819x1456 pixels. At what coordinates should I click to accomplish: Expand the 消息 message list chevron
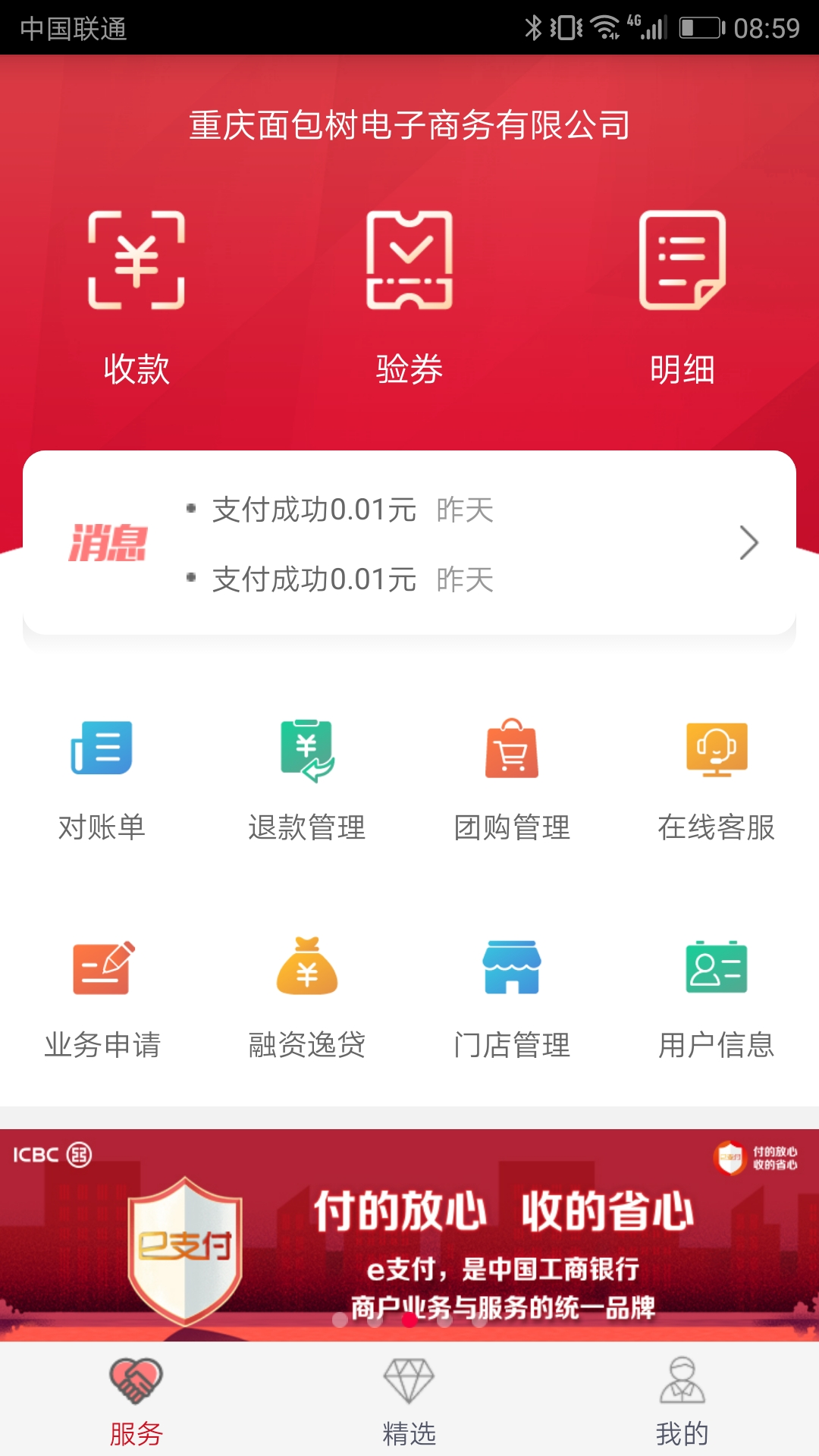pos(749,543)
